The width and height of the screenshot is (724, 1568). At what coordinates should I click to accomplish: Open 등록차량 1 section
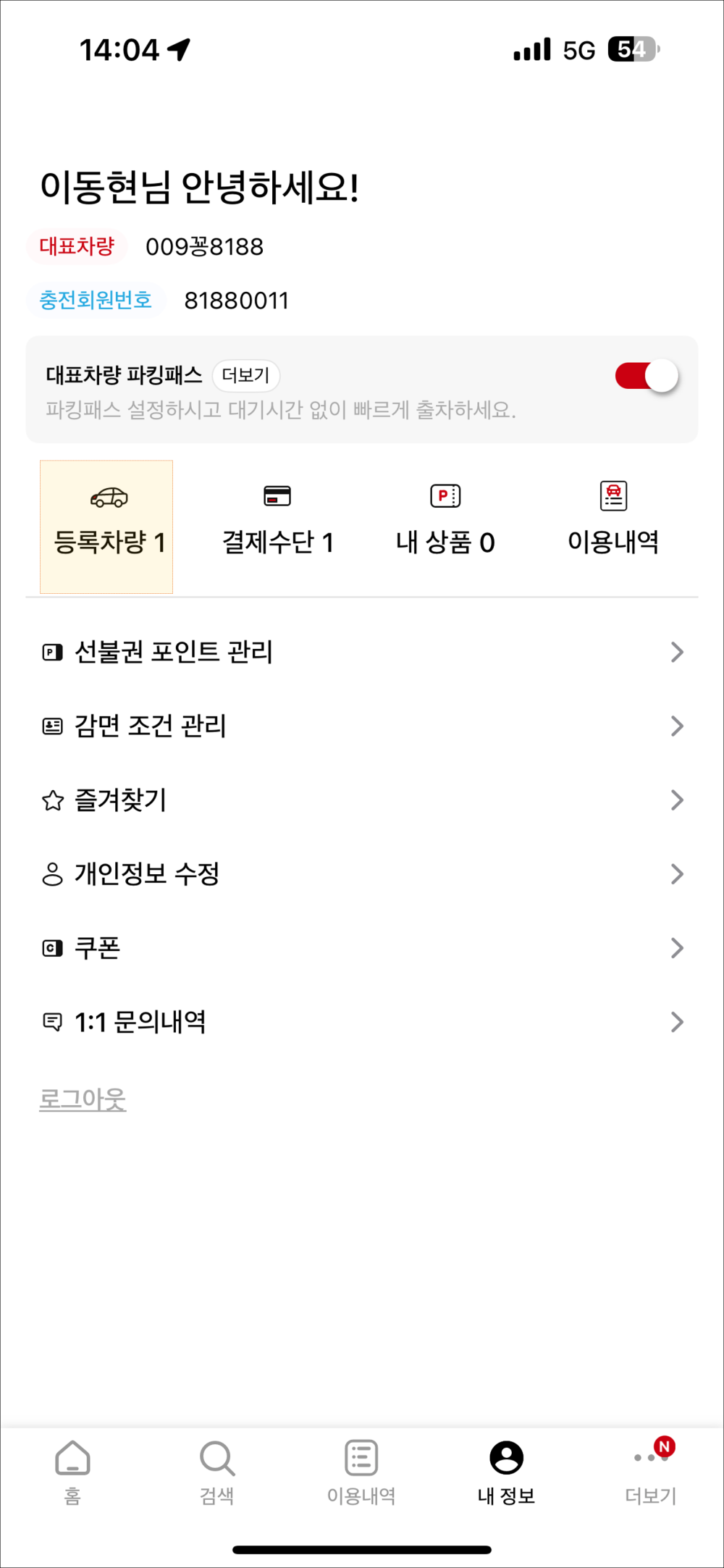pyautogui.click(x=106, y=527)
